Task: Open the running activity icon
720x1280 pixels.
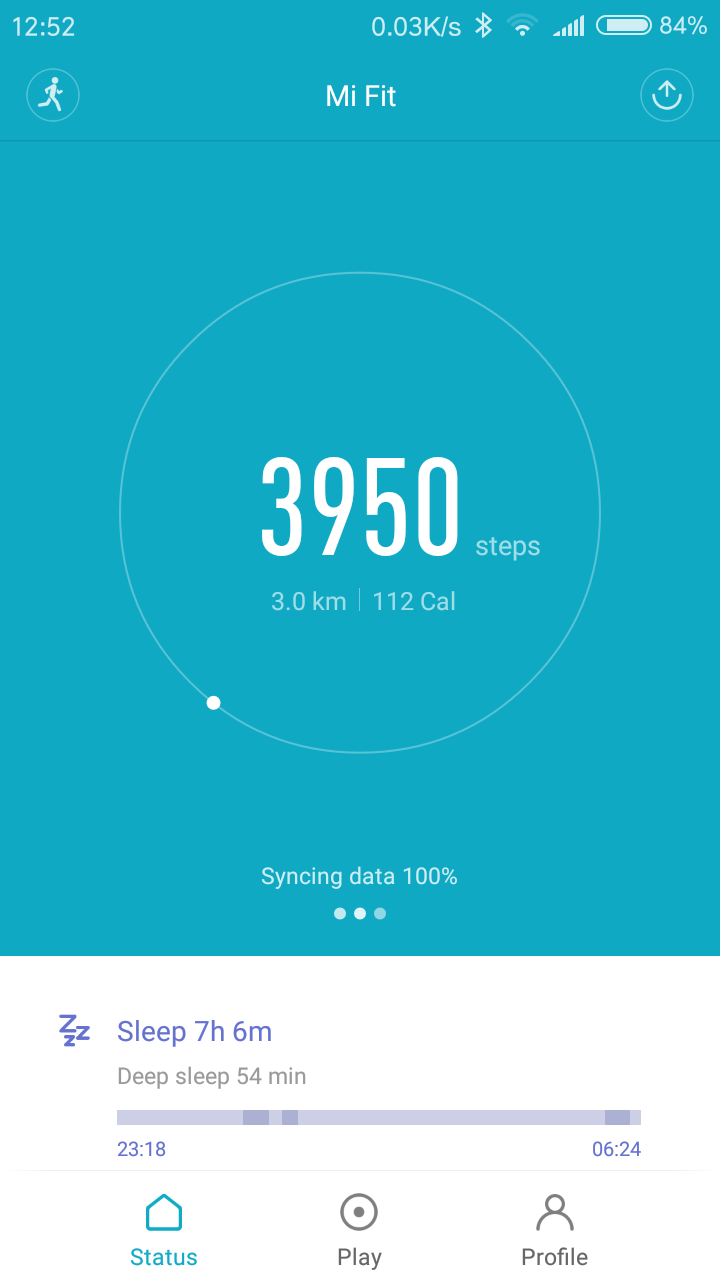Action: (x=52, y=96)
